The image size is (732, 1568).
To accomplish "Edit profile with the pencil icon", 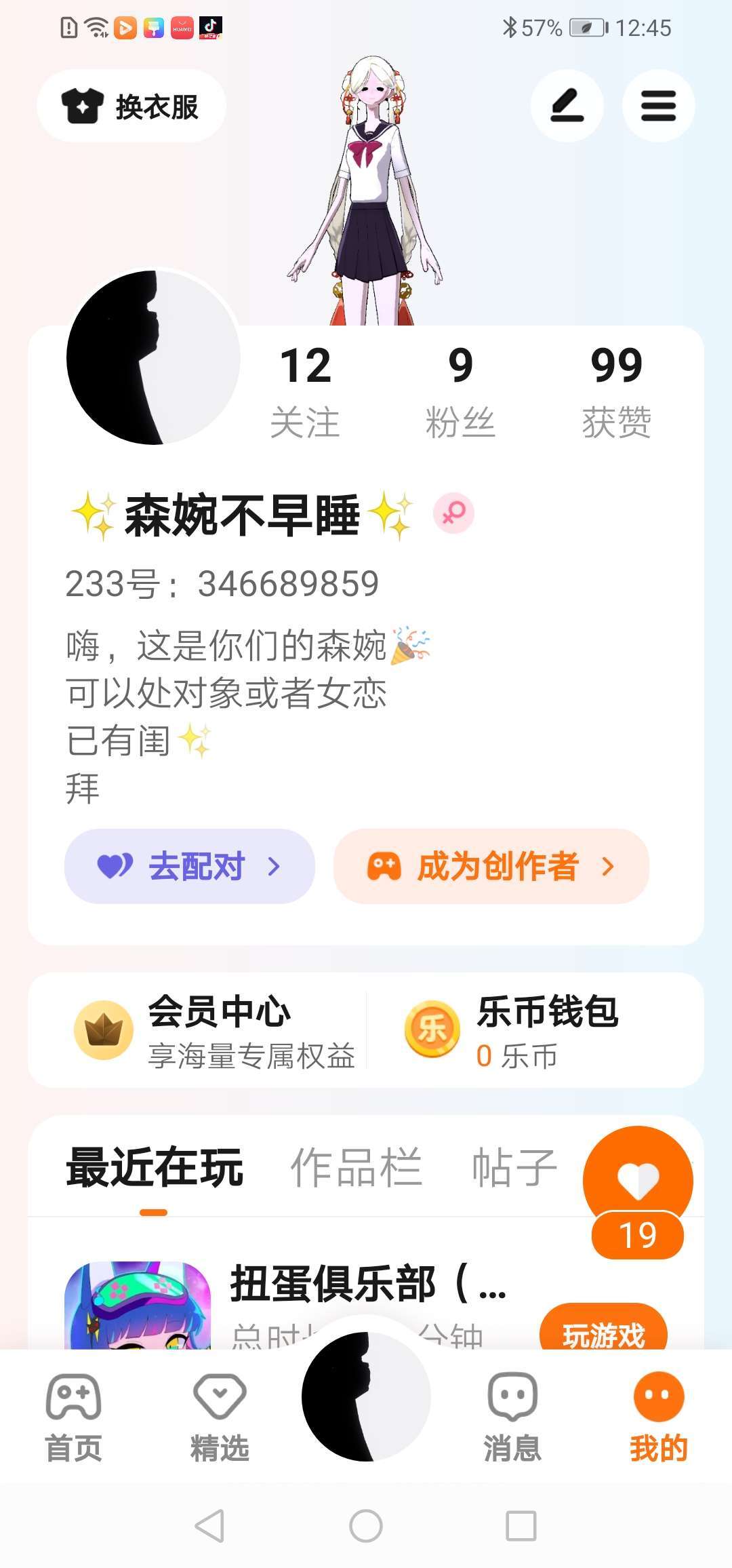I will pyautogui.click(x=567, y=106).
